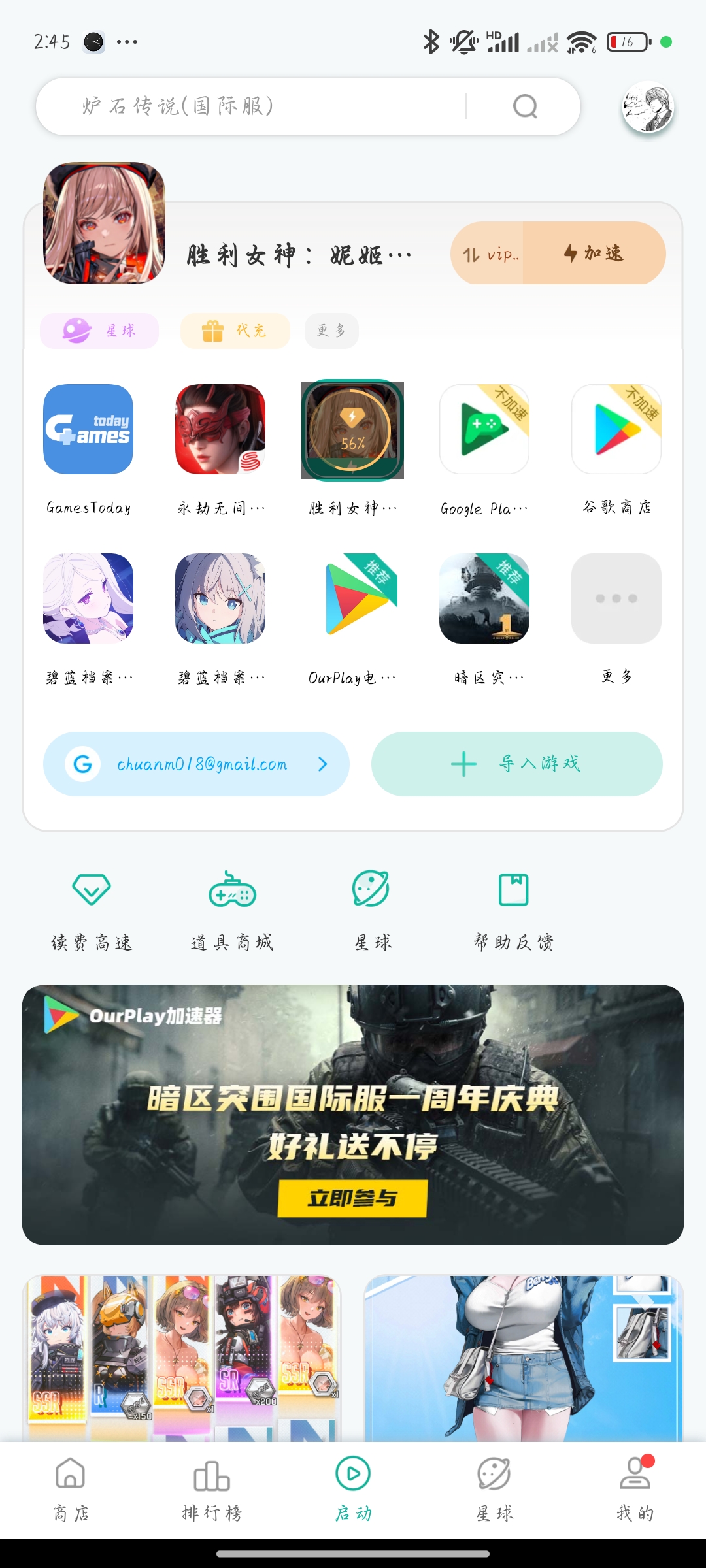Open the 炉石传说 search field
706x1568 pixels.
[261, 106]
